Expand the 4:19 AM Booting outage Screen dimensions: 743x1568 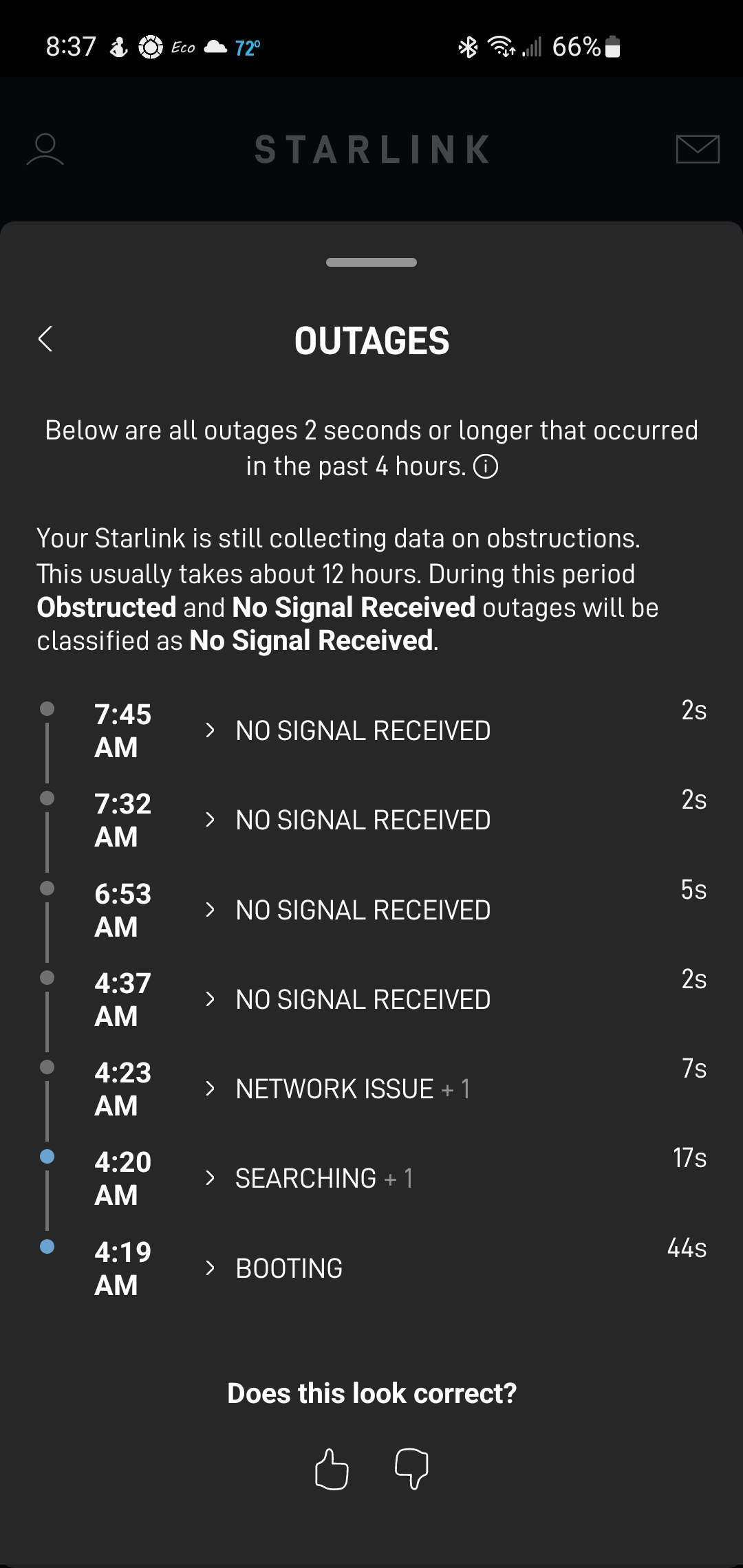tap(211, 1268)
